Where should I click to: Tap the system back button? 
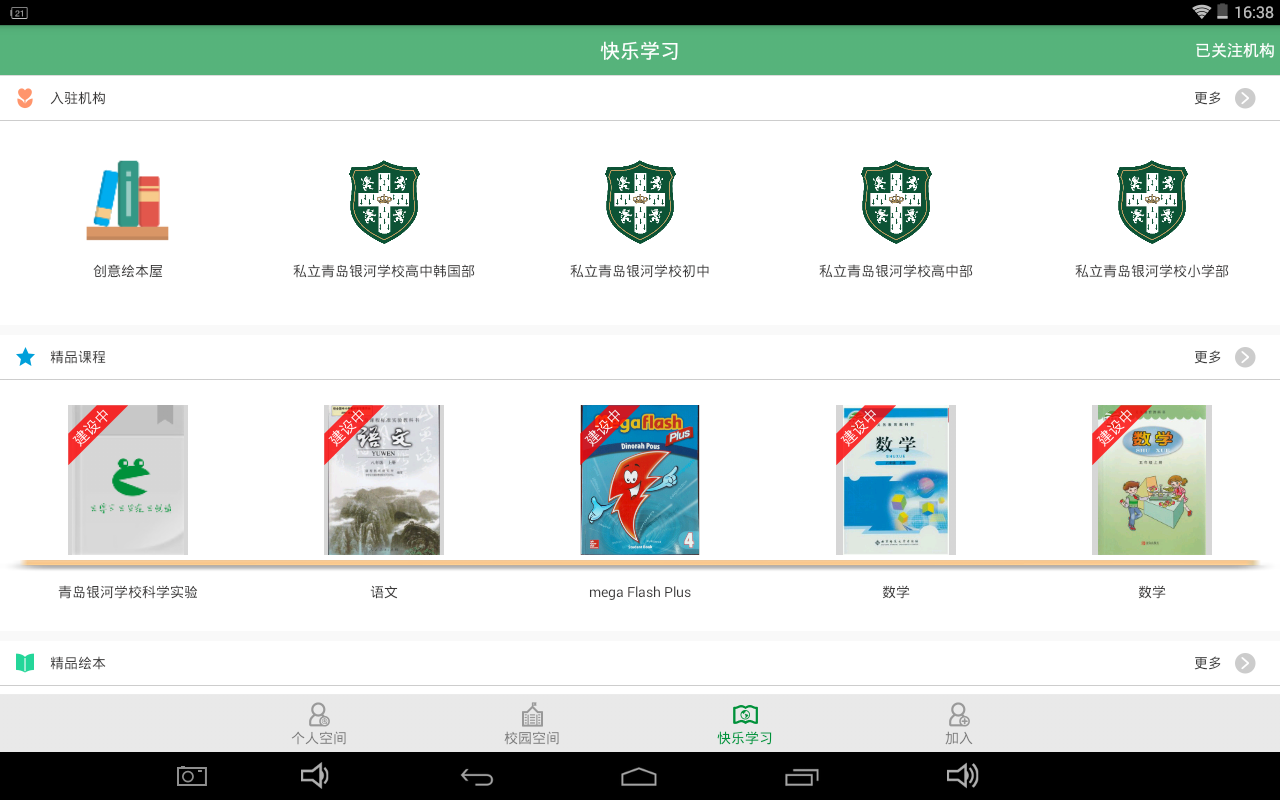click(477, 776)
